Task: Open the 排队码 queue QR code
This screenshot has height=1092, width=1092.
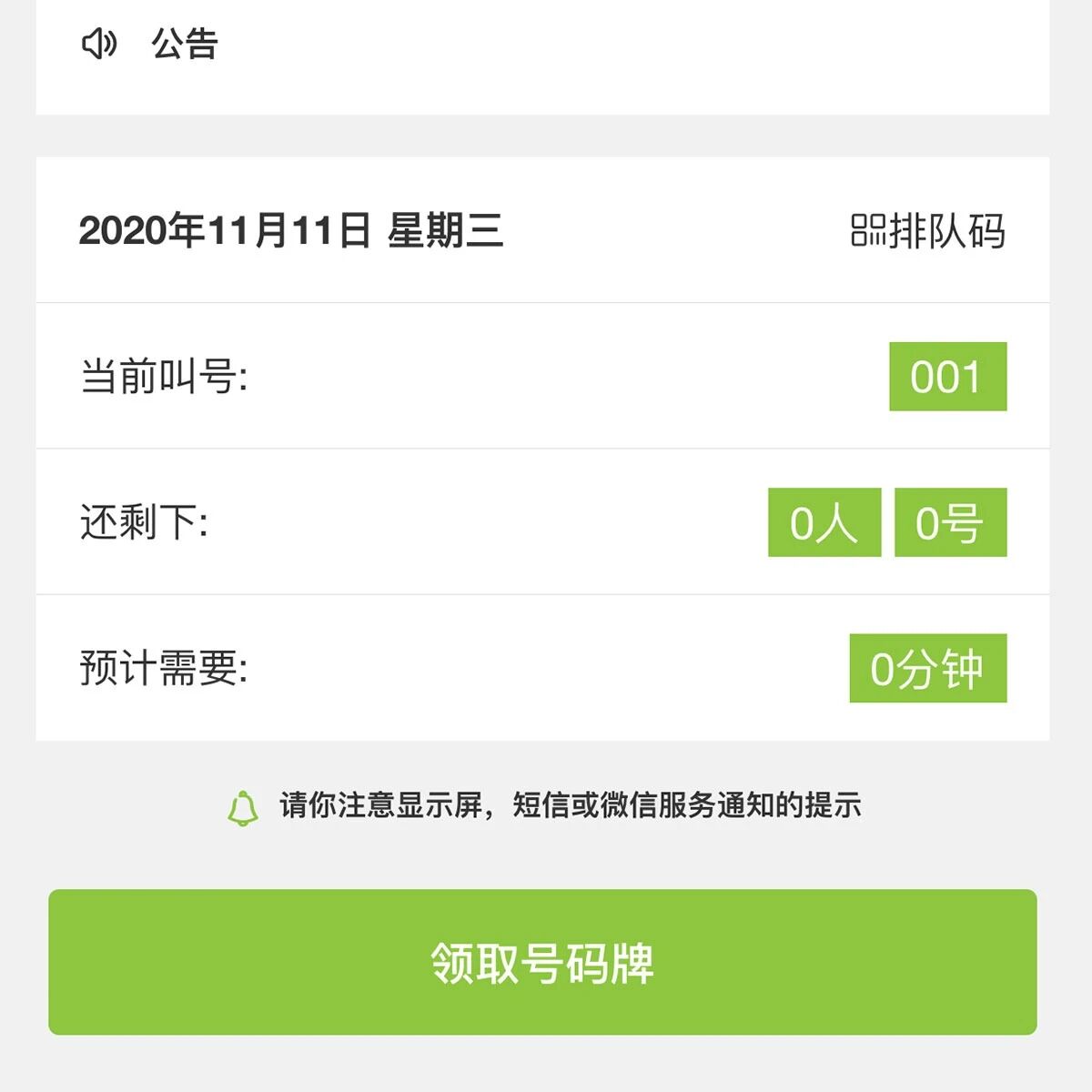Action: tap(928, 231)
